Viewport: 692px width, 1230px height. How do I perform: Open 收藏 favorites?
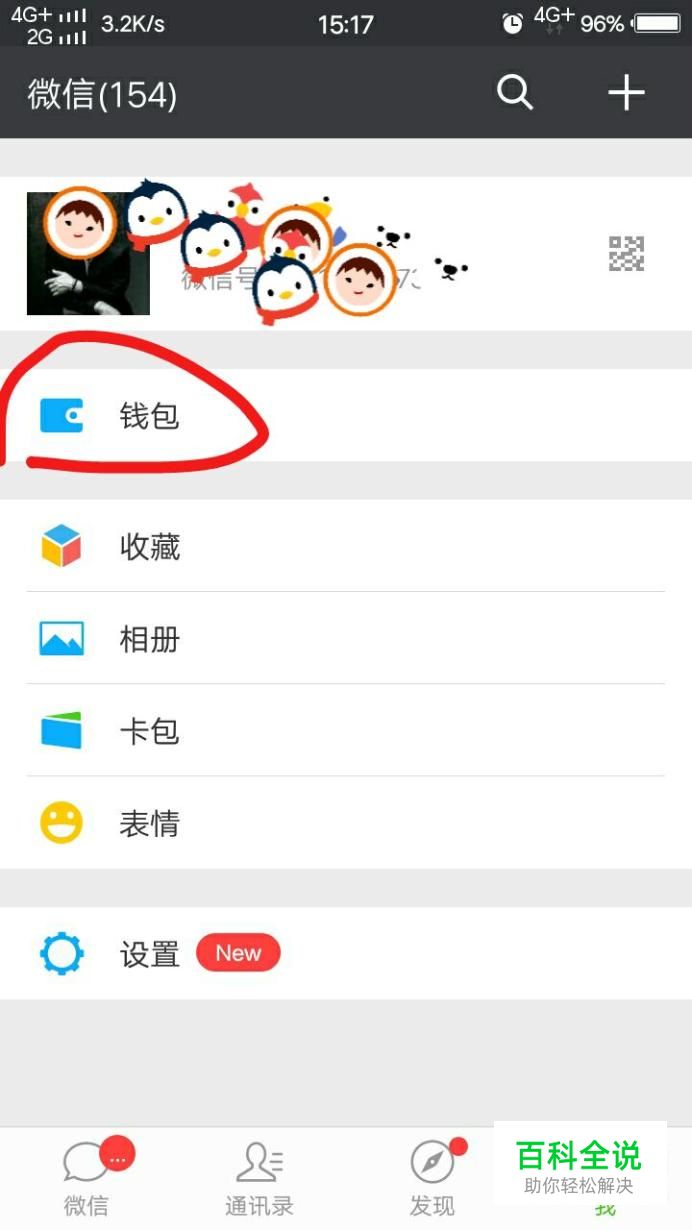click(x=346, y=546)
